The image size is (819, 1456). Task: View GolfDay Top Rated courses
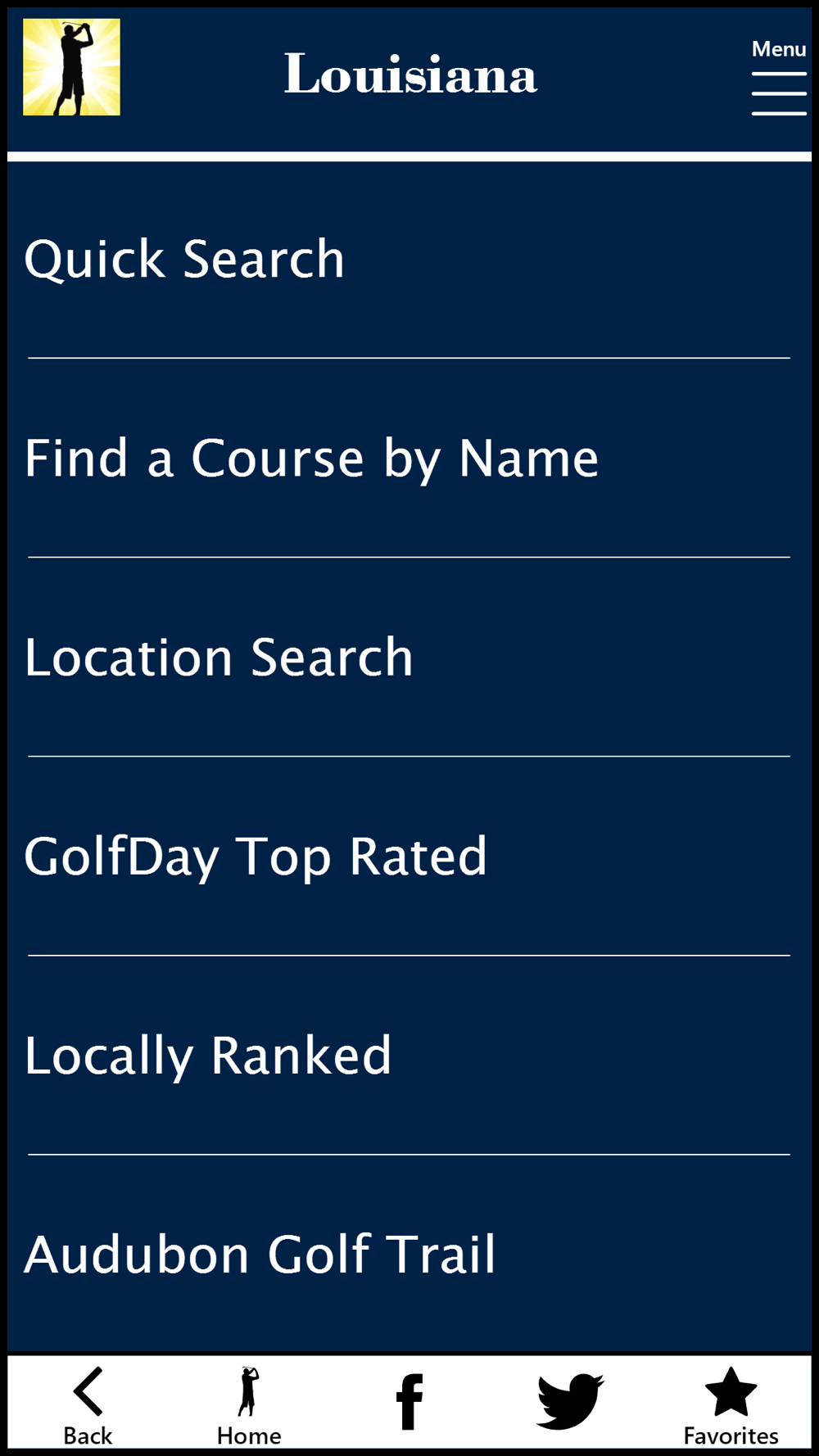tap(409, 857)
